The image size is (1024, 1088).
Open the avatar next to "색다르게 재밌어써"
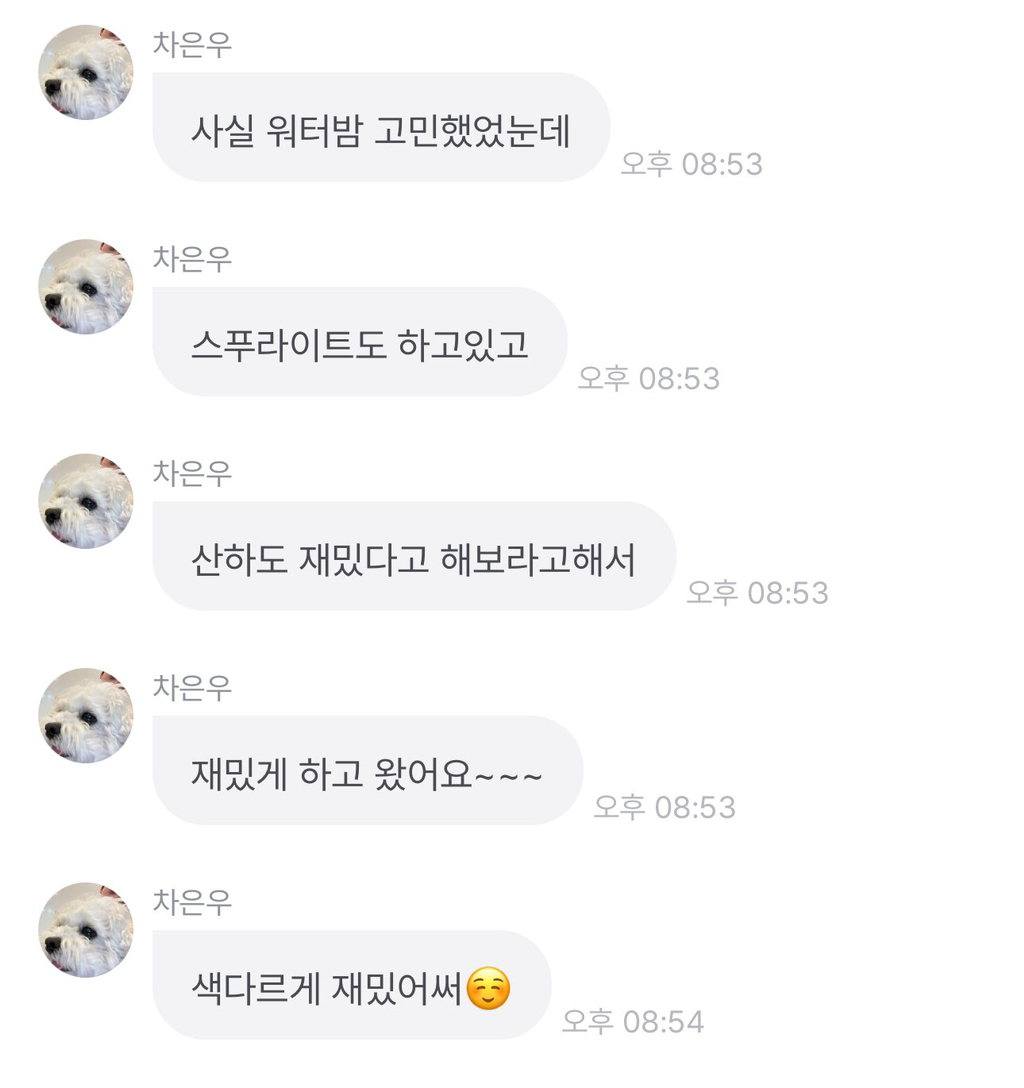click(x=86, y=929)
